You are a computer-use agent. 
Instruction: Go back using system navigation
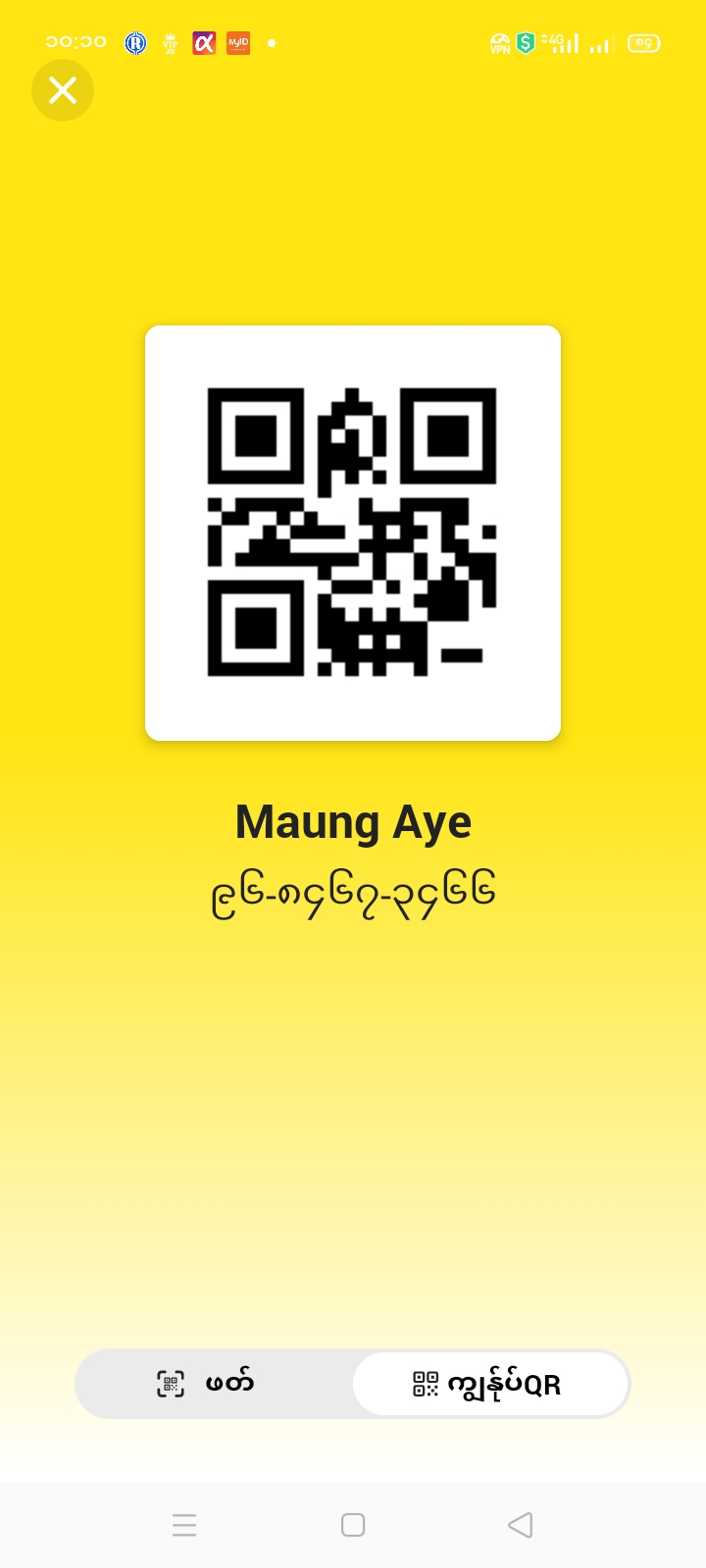(521, 1525)
